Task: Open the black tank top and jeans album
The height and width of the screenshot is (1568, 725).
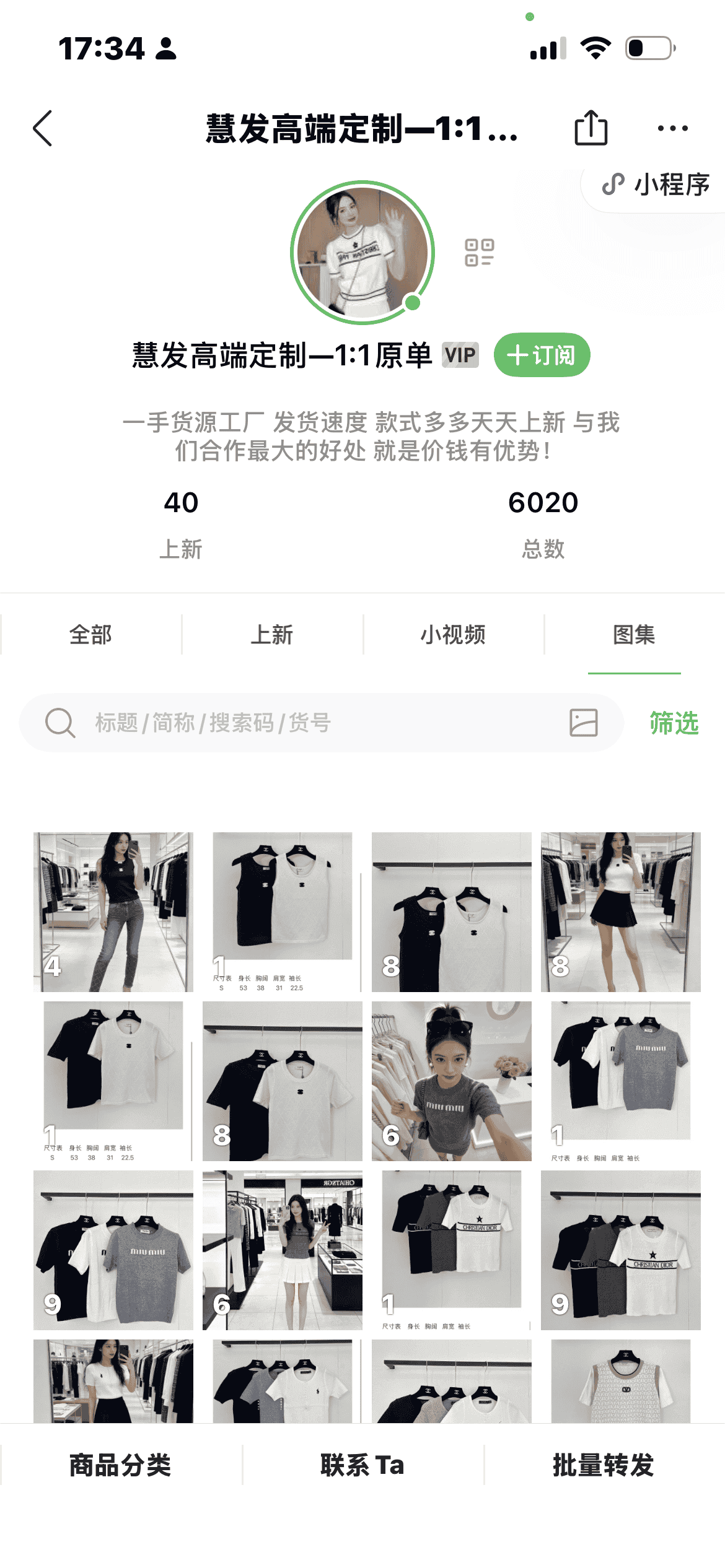Action: [x=113, y=912]
